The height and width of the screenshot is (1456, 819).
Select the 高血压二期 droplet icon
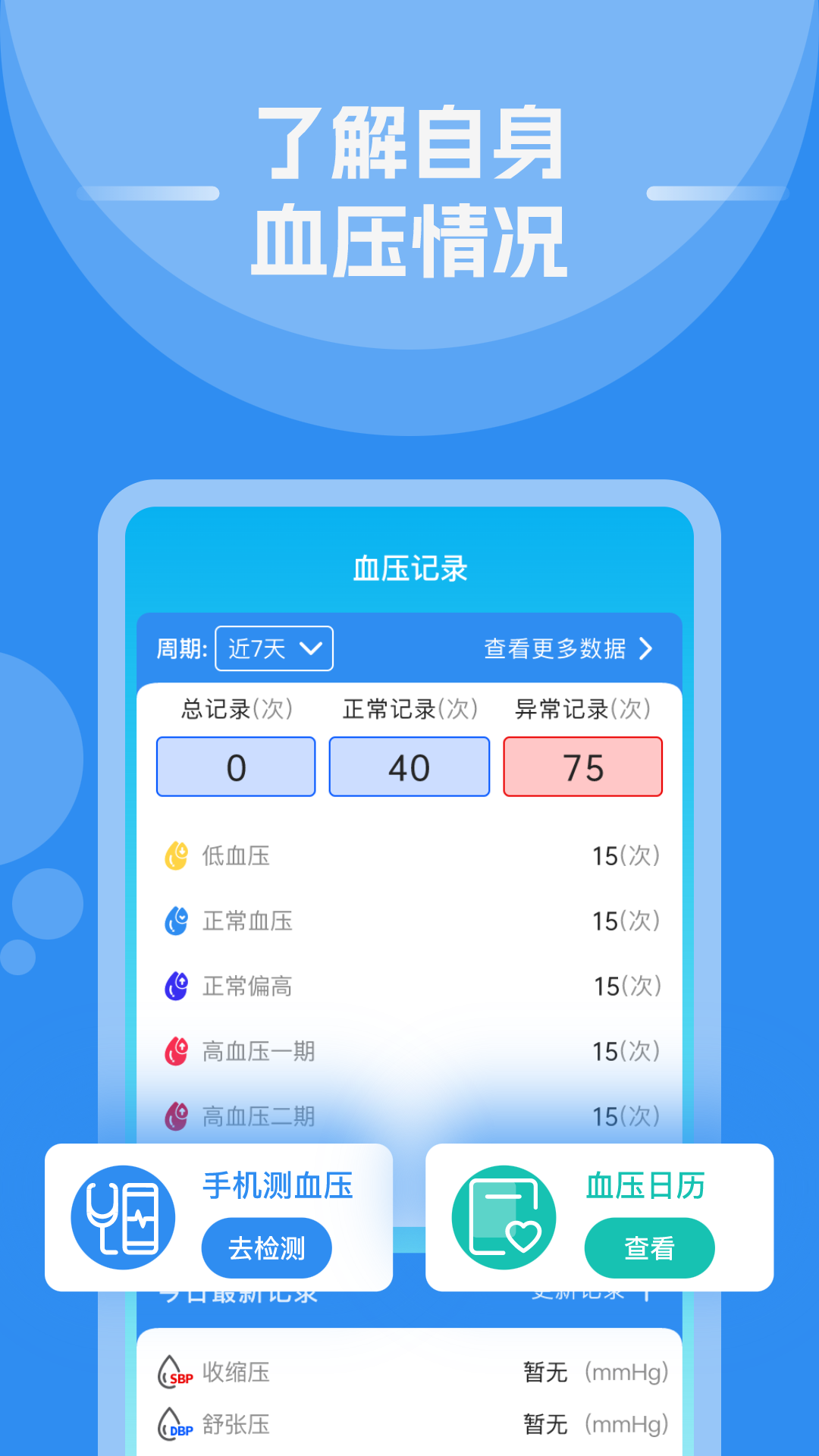tap(177, 1115)
